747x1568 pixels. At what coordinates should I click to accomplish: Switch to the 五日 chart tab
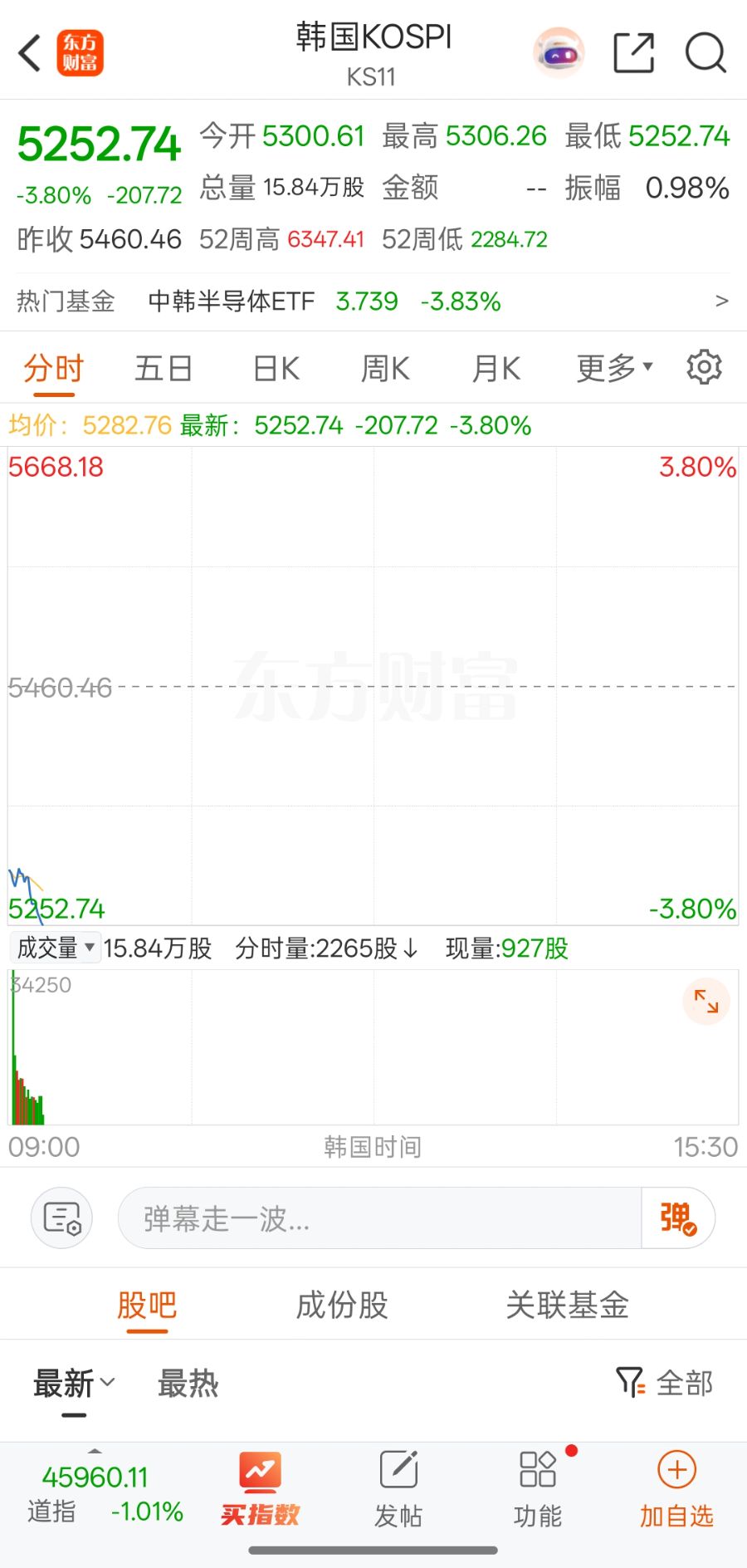click(164, 368)
